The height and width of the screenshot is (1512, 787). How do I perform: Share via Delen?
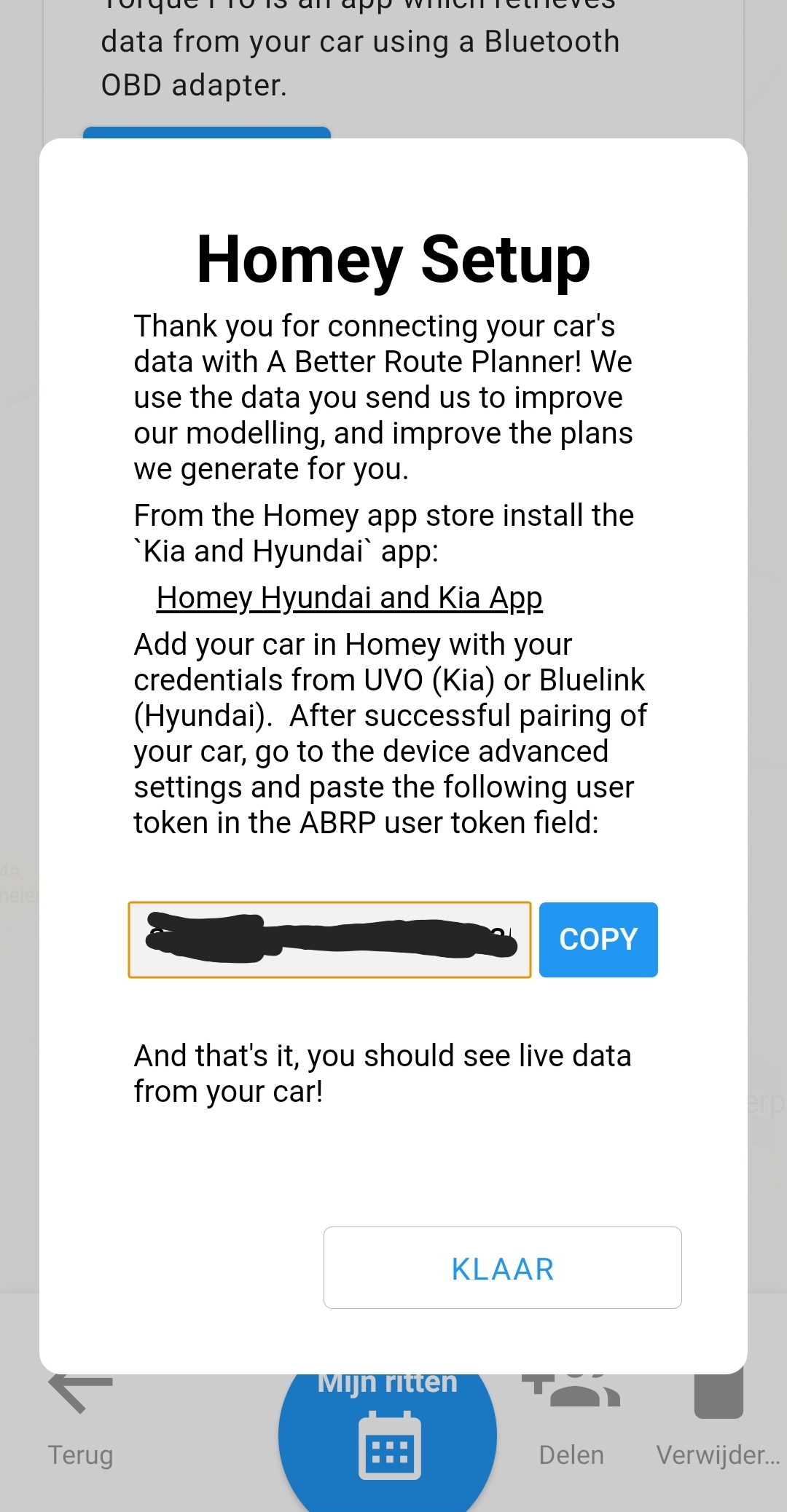[x=571, y=1428]
